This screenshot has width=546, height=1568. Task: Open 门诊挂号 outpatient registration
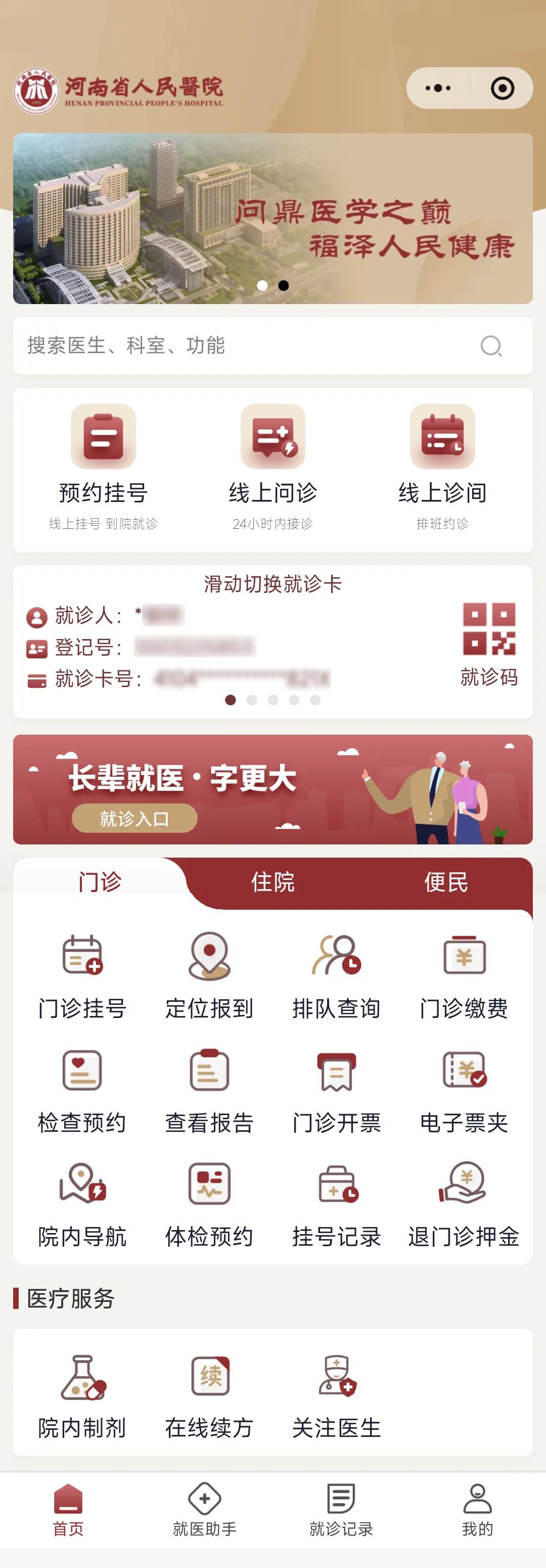82,975
